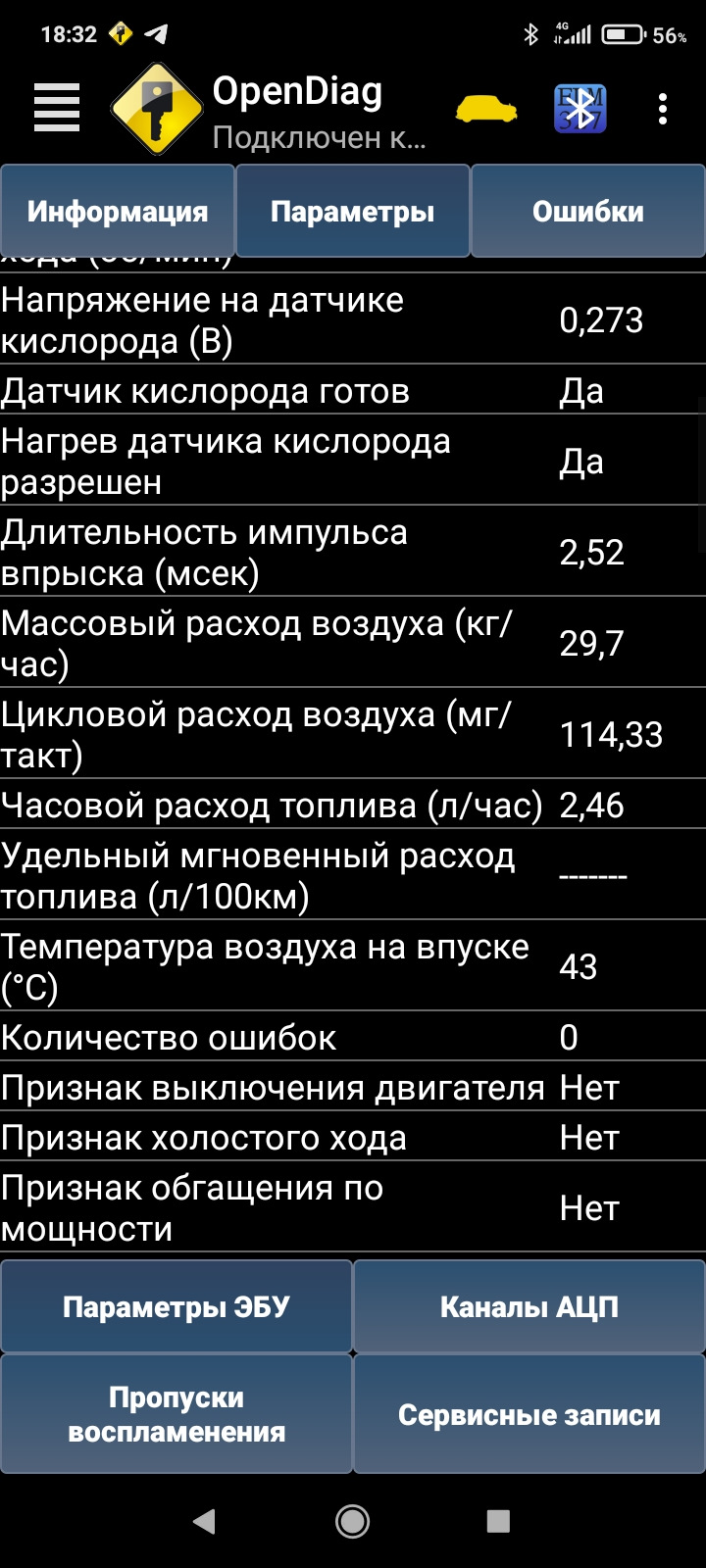This screenshot has width=706, height=1568.
Task: Go to the Ошибки tab
Action: click(x=588, y=212)
